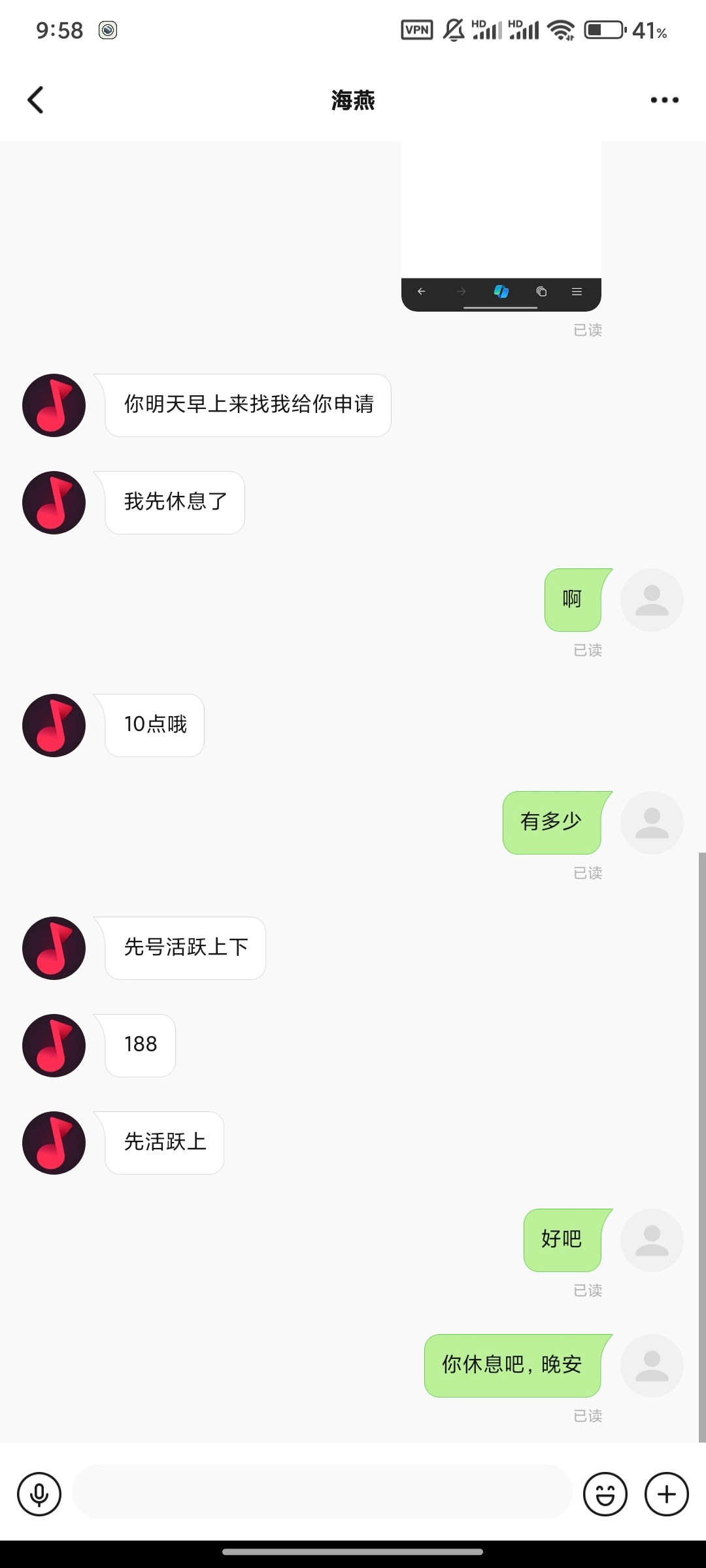706x1568 pixels.
Task: Open the three-dot overflow menu
Action: pyautogui.click(x=664, y=100)
